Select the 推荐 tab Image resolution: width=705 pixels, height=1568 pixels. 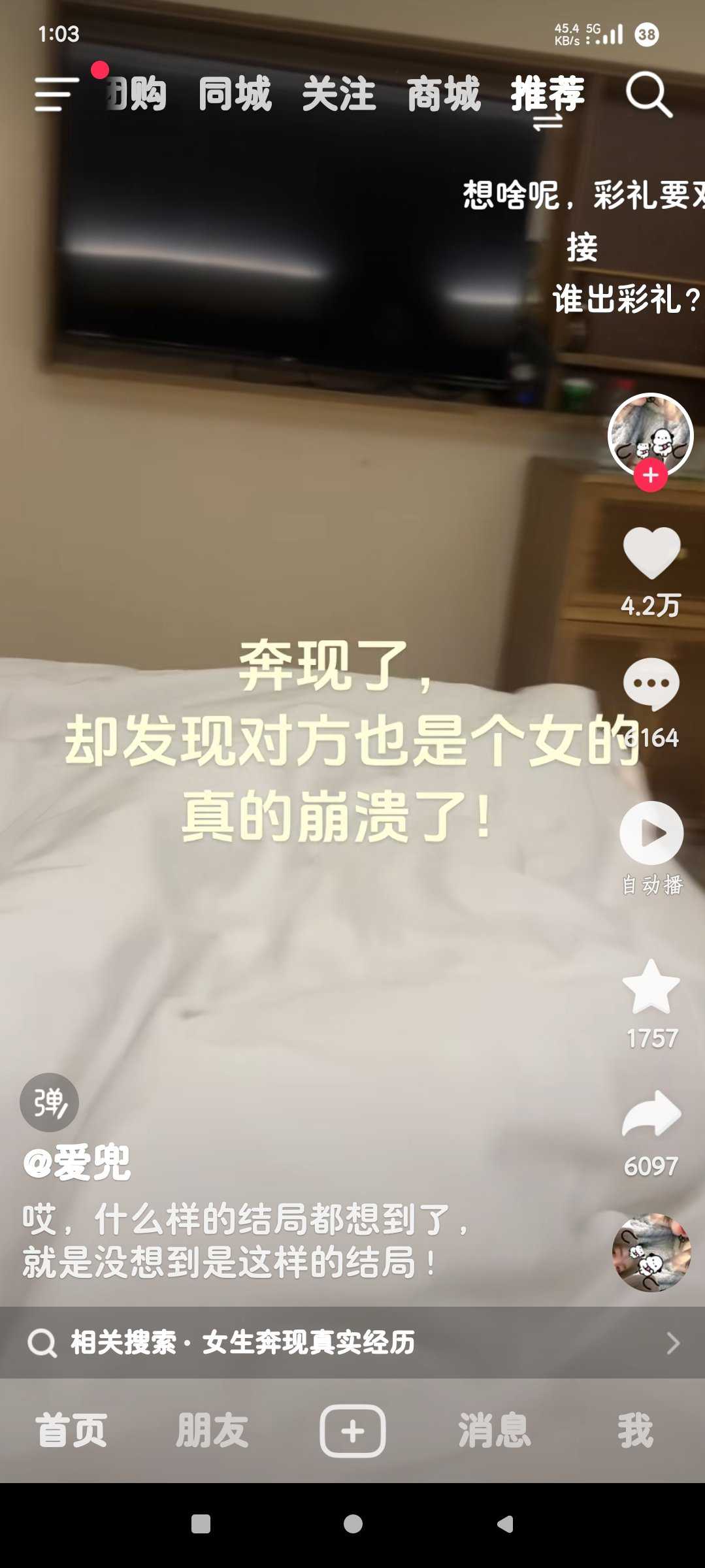548,94
